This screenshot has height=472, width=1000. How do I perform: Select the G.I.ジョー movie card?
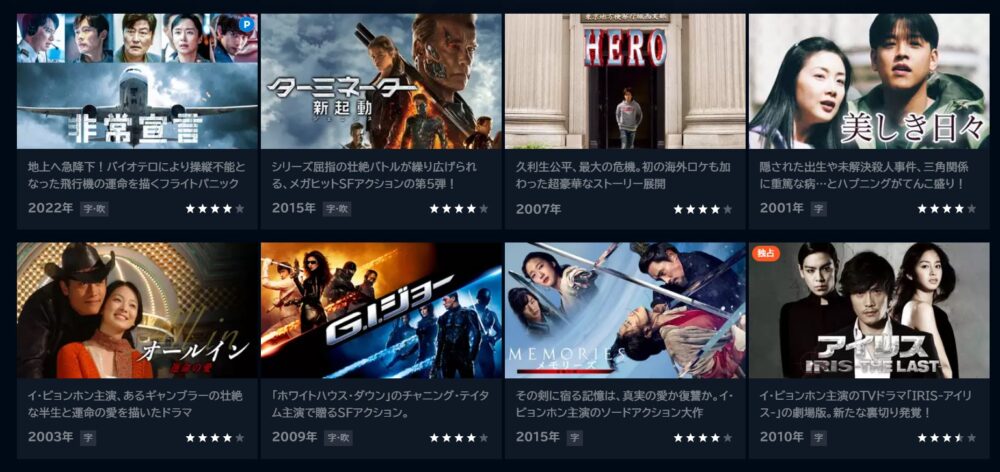tap(381, 311)
